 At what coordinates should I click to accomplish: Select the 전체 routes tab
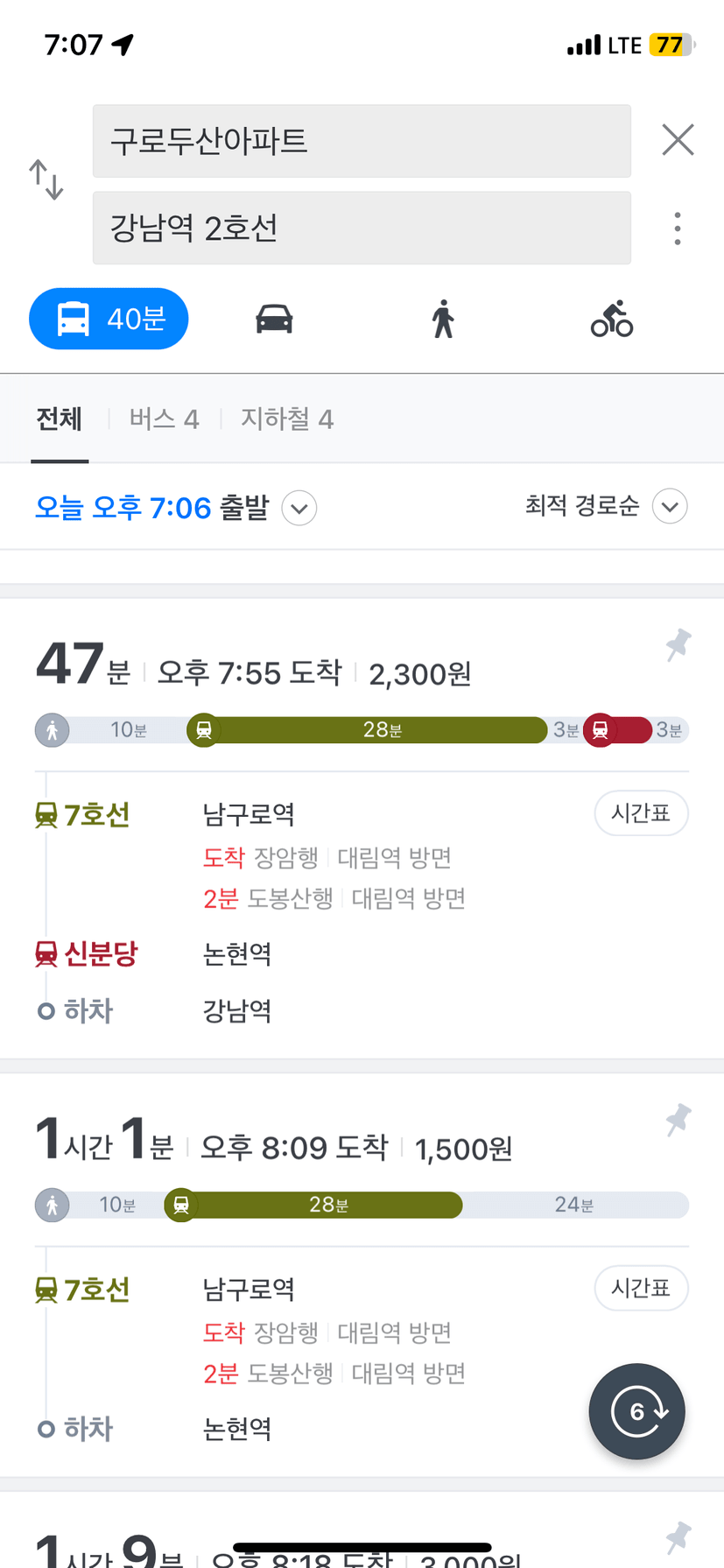[60, 419]
